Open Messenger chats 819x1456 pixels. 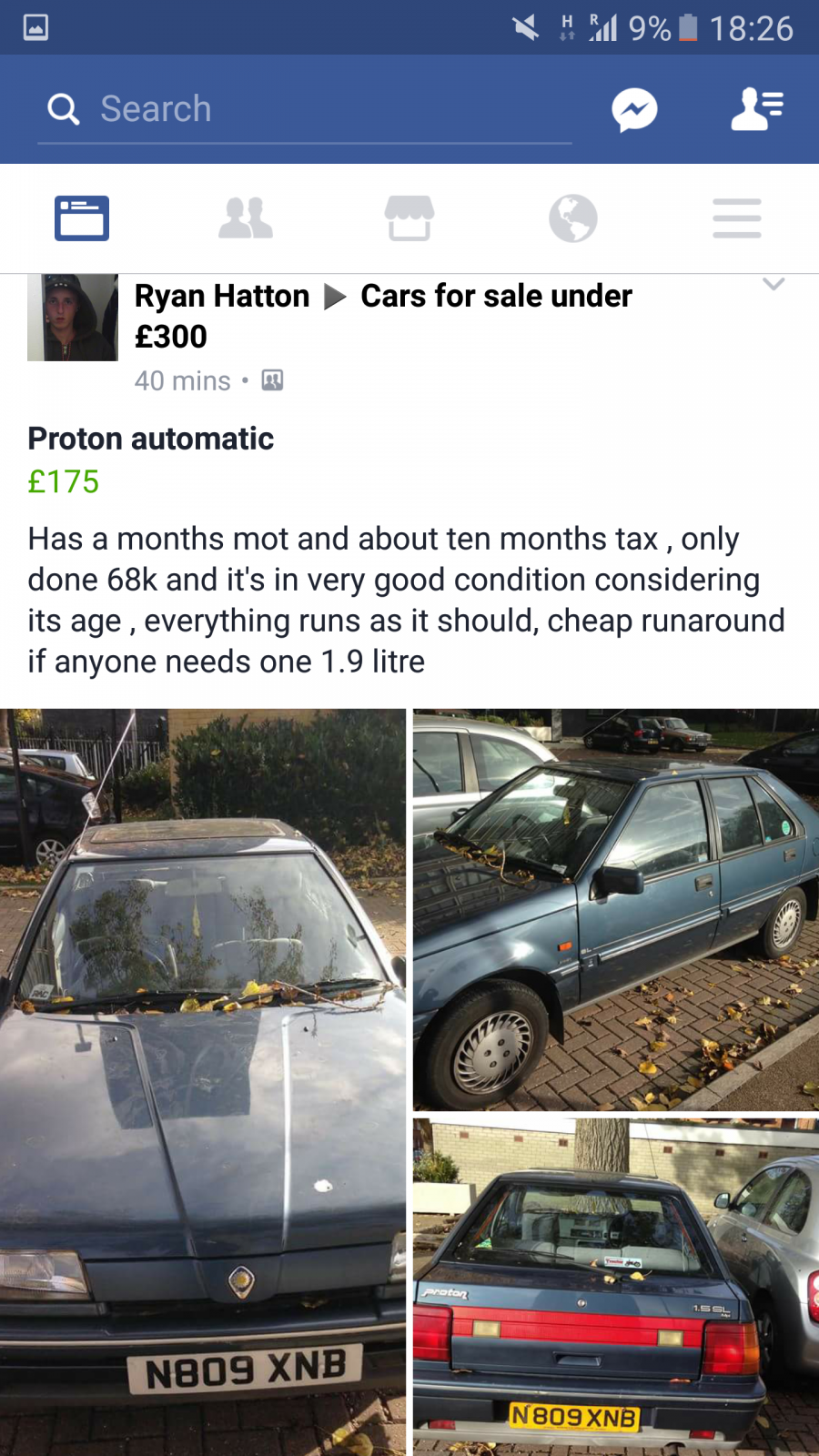click(634, 110)
